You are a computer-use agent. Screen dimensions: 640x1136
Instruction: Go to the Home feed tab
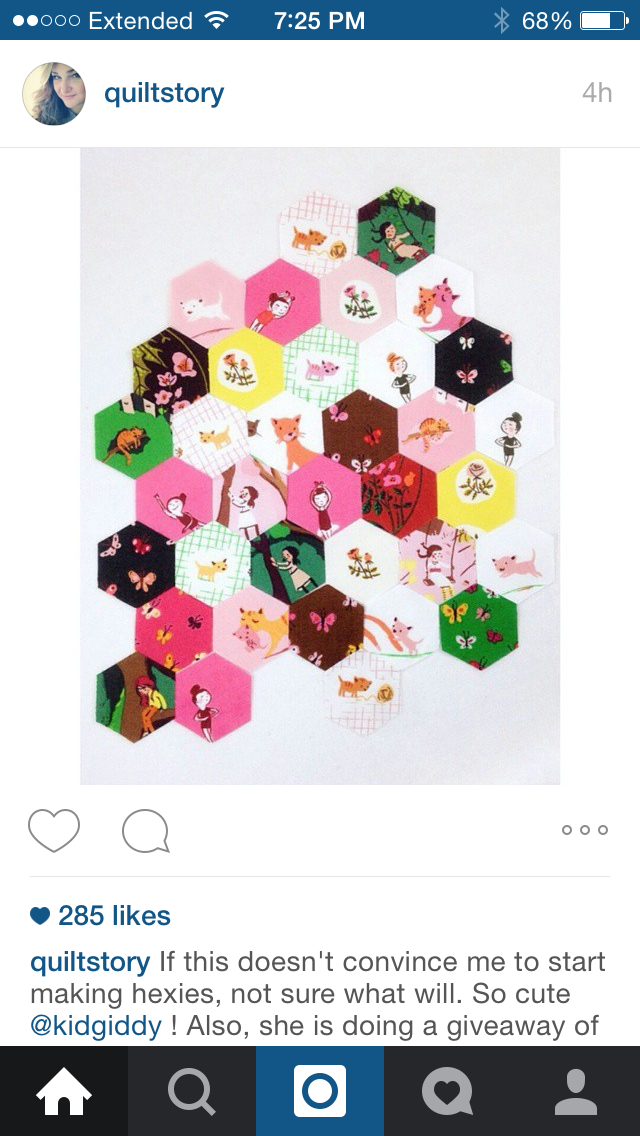64,1091
